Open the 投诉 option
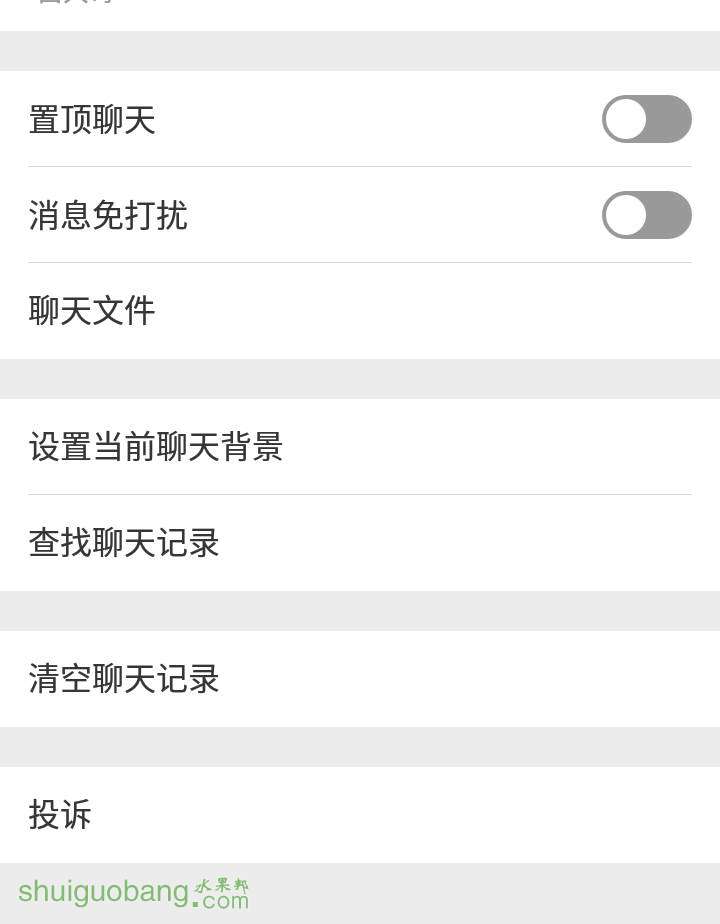 click(x=60, y=815)
